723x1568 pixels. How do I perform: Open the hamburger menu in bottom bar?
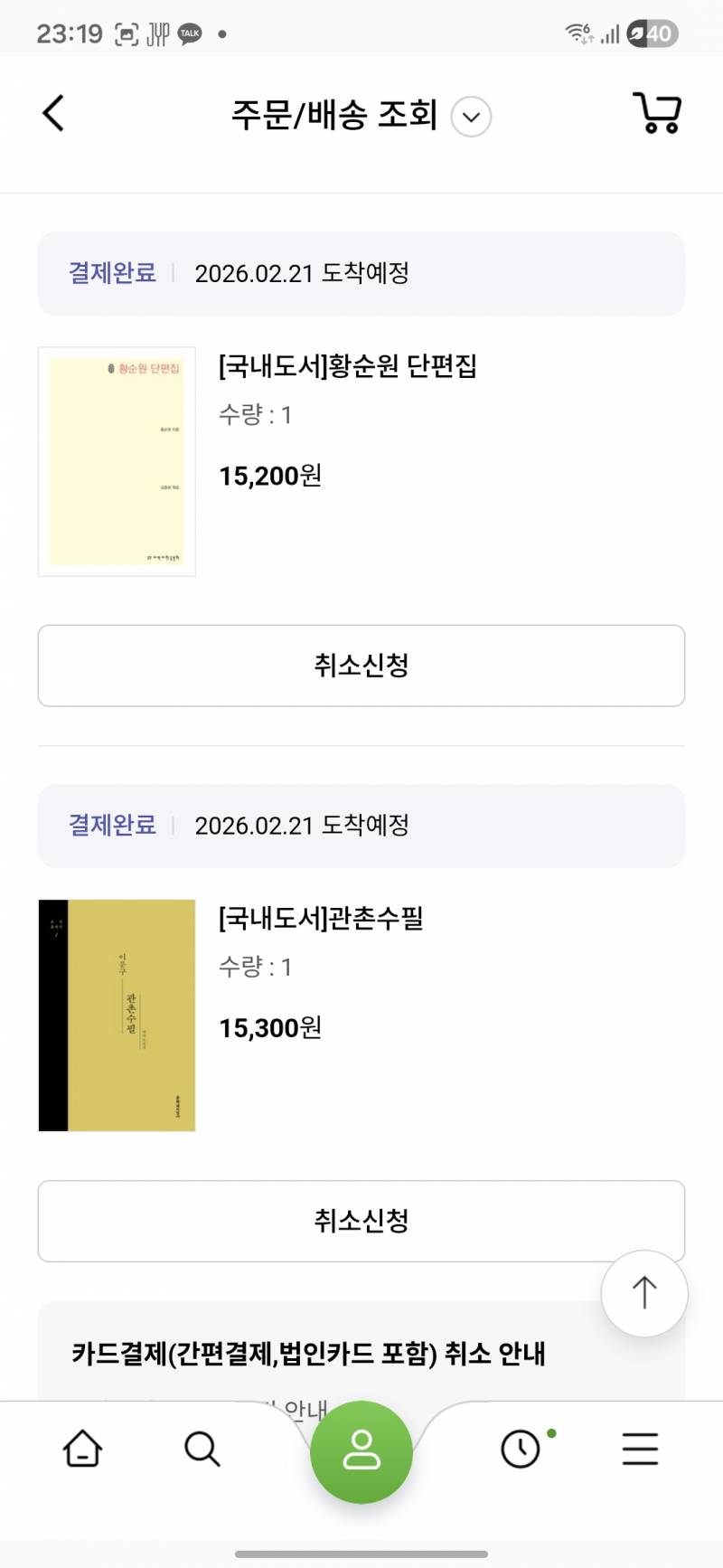click(x=640, y=1449)
